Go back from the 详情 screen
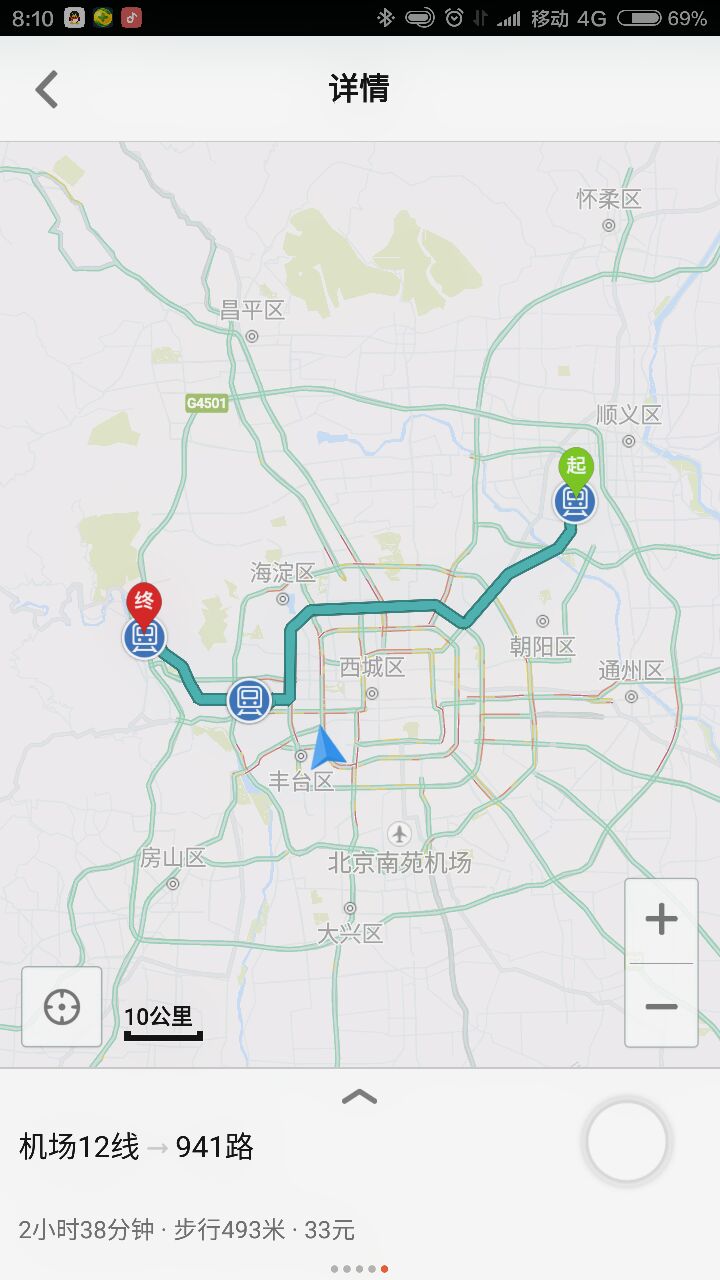 click(47, 89)
